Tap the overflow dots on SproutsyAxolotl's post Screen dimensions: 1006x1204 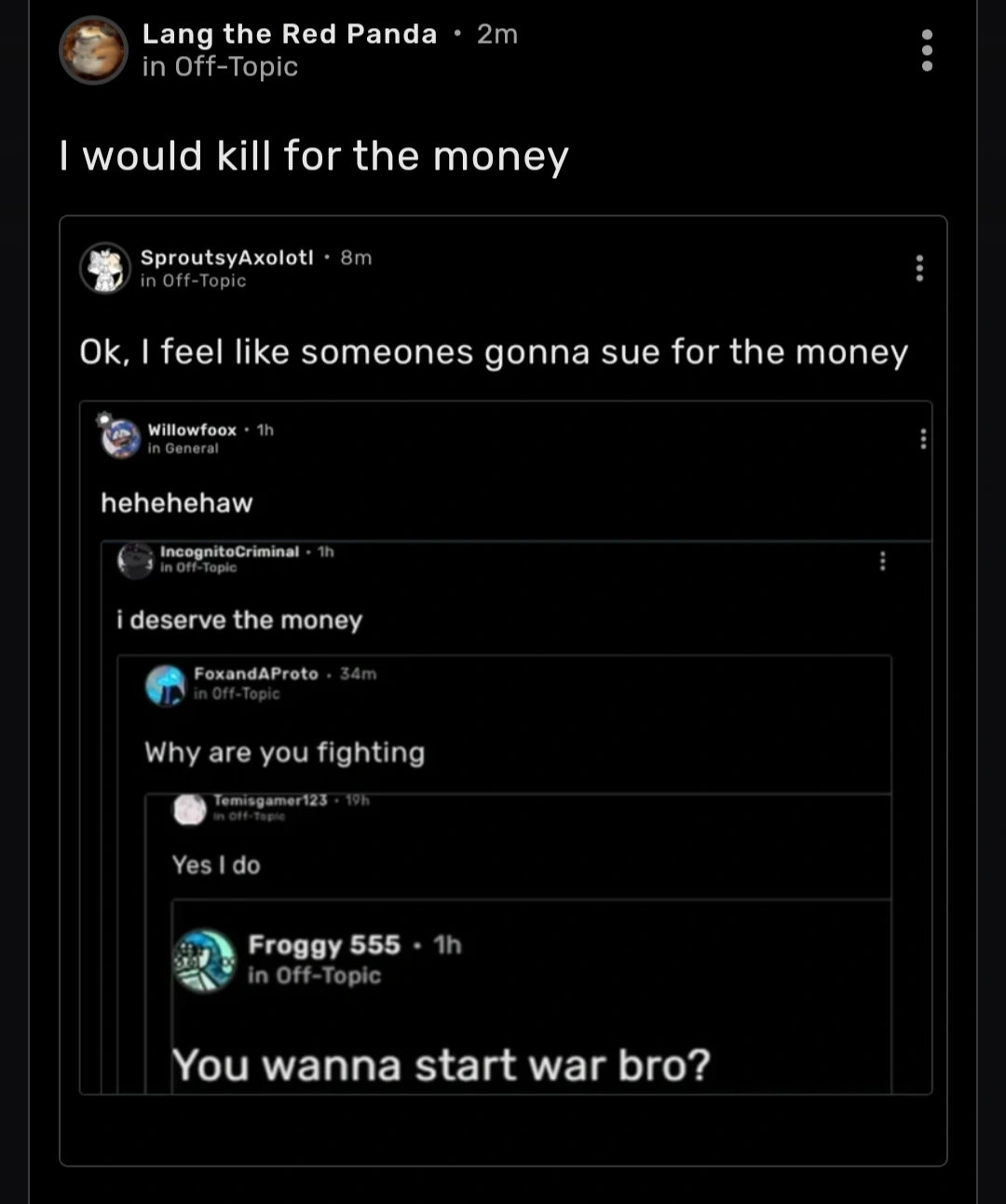tap(919, 268)
